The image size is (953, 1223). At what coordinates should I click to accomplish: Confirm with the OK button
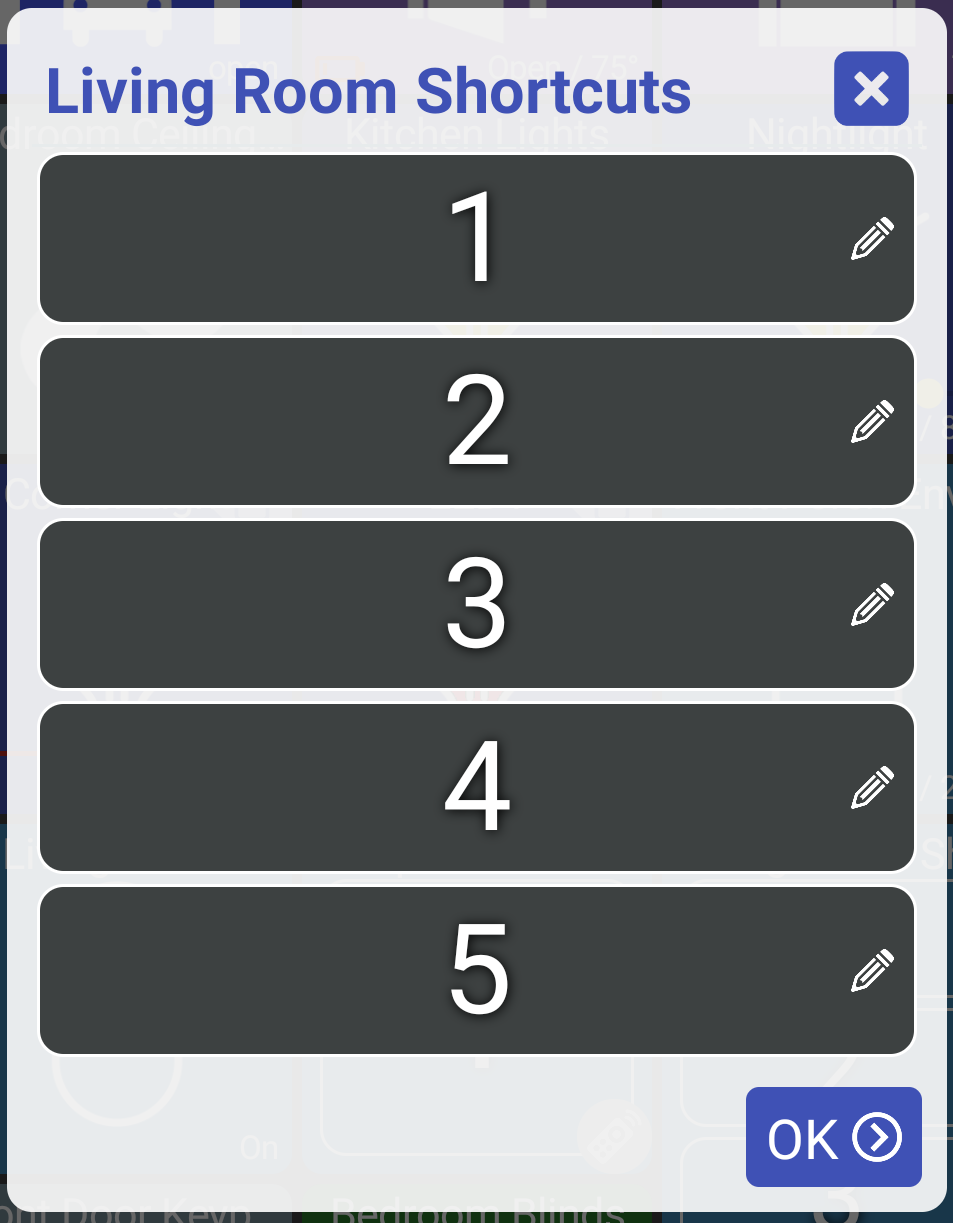[833, 1137]
